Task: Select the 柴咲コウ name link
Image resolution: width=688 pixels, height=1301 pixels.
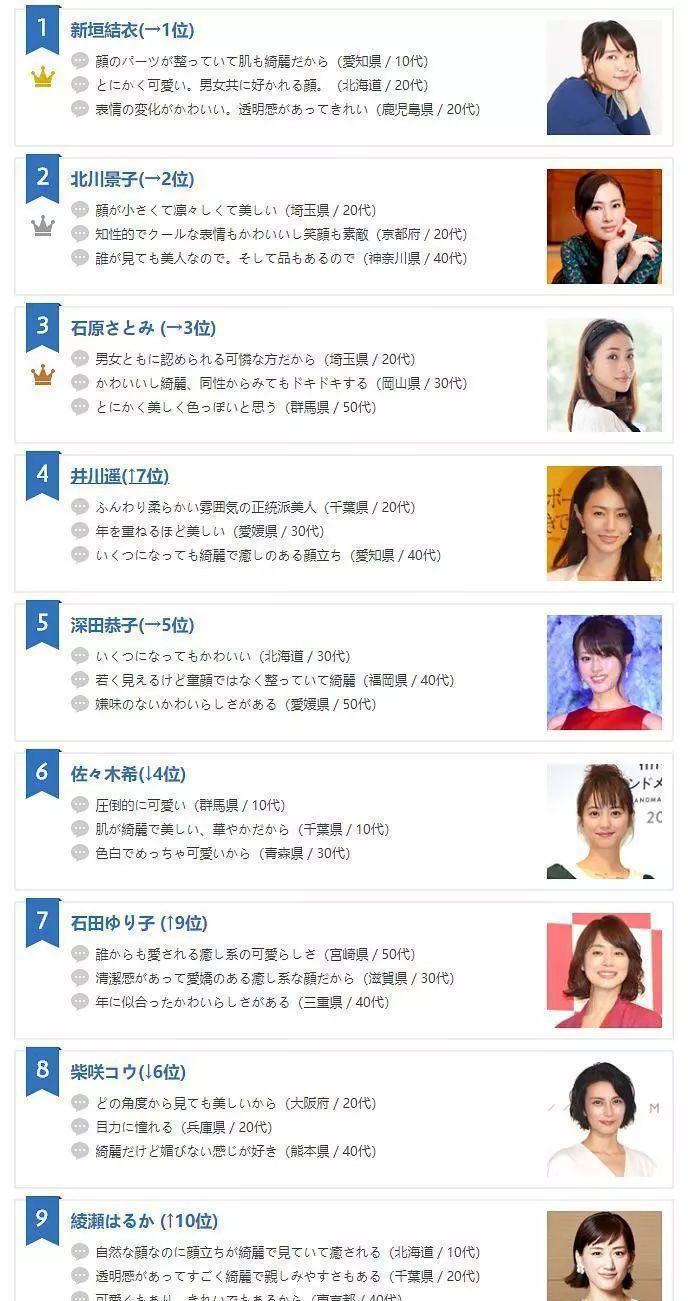Action: click(x=128, y=1072)
